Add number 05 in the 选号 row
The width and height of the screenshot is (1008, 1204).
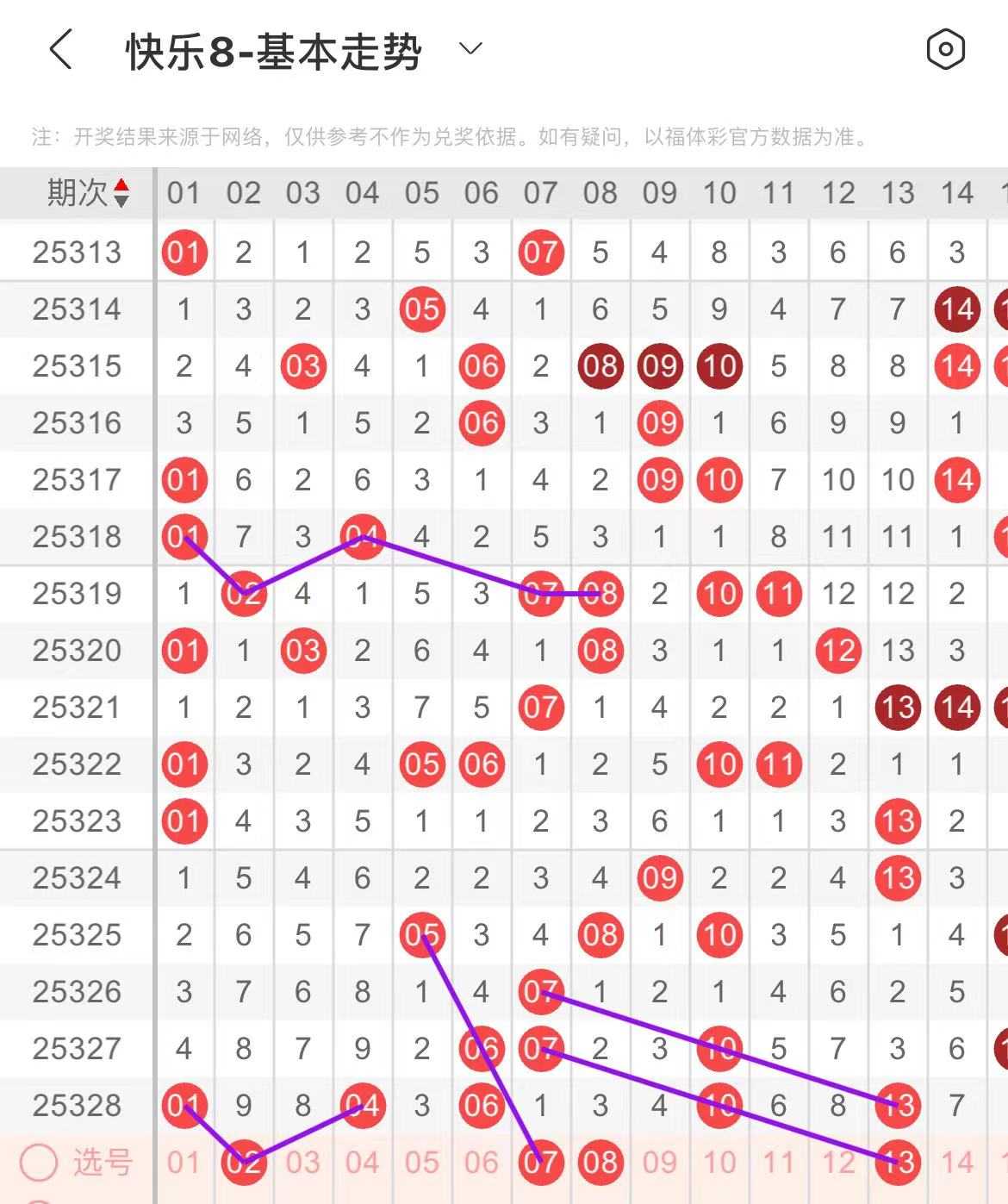[x=422, y=1163]
